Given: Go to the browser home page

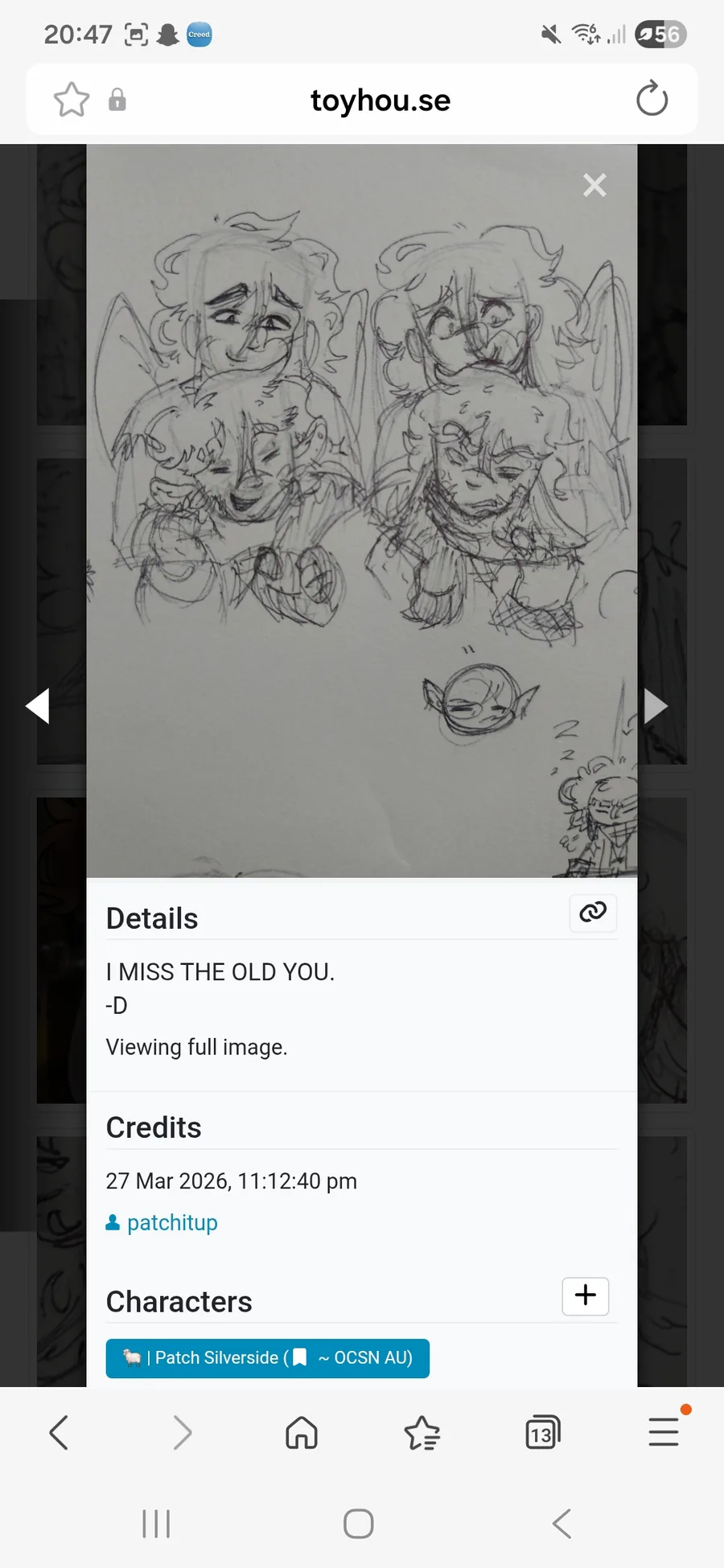Looking at the screenshot, I should point(302,1432).
